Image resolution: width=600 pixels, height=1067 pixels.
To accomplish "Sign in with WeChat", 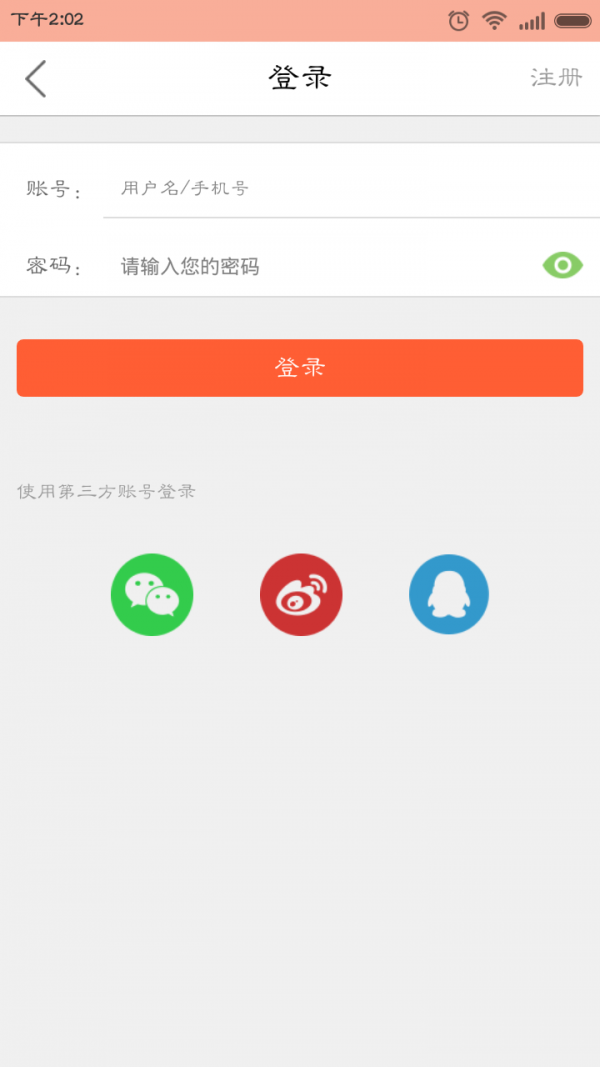I will 152,595.
